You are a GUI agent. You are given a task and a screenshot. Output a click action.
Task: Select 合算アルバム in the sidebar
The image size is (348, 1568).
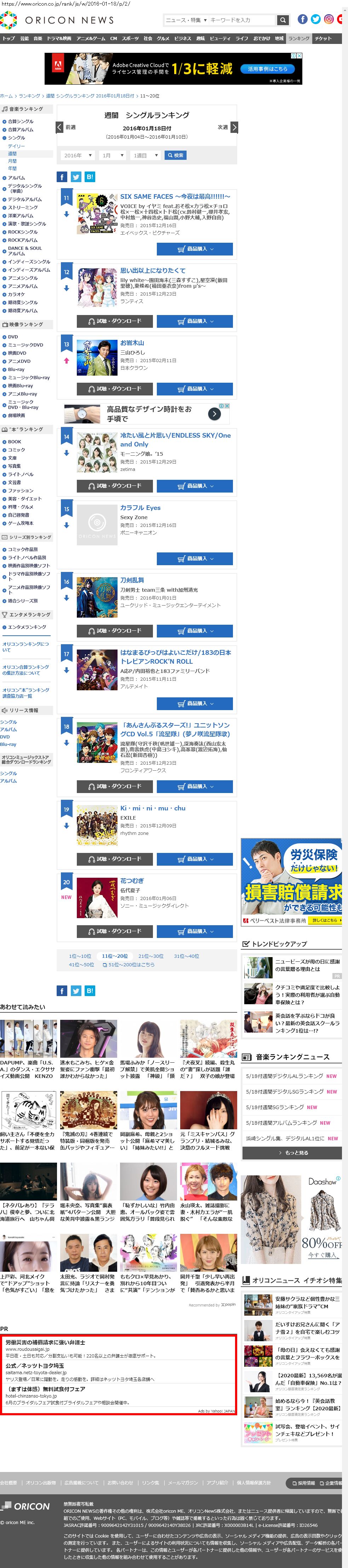[x=21, y=130]
